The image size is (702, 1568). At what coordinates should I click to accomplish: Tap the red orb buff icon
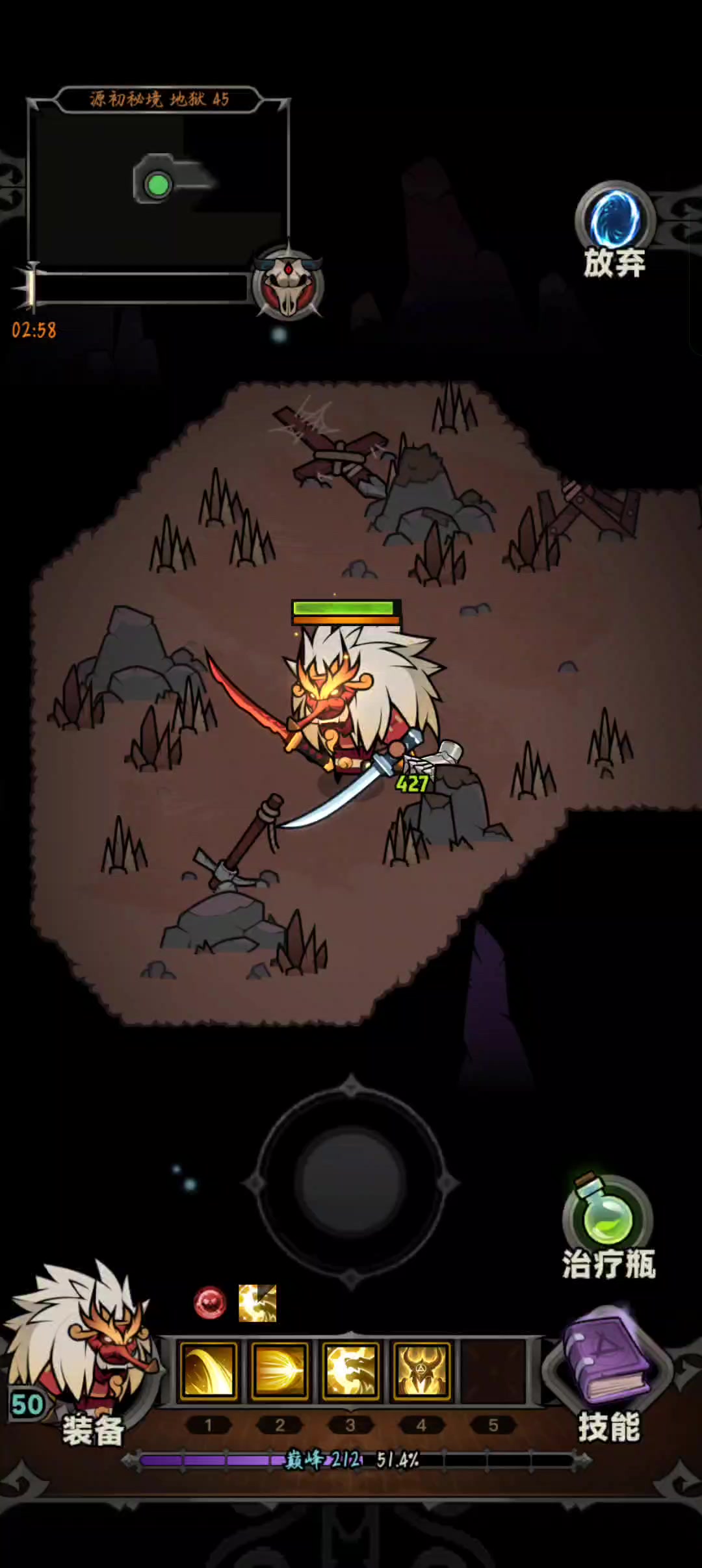pyautogui.click(x=210, y=1303)
